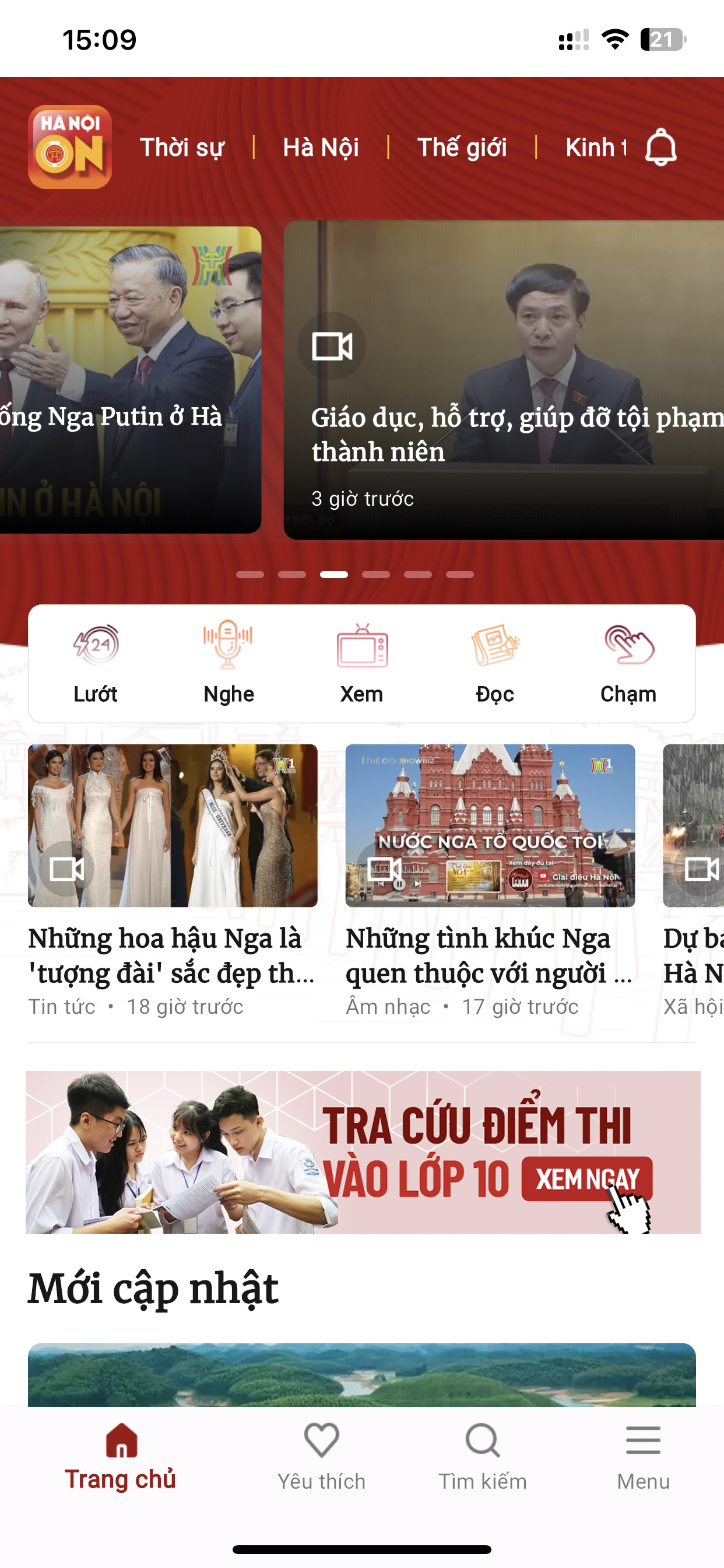724x1568 pixels.
Task: Tap the Tra cứu điểm thi banner
Action: coord(363,1151)
